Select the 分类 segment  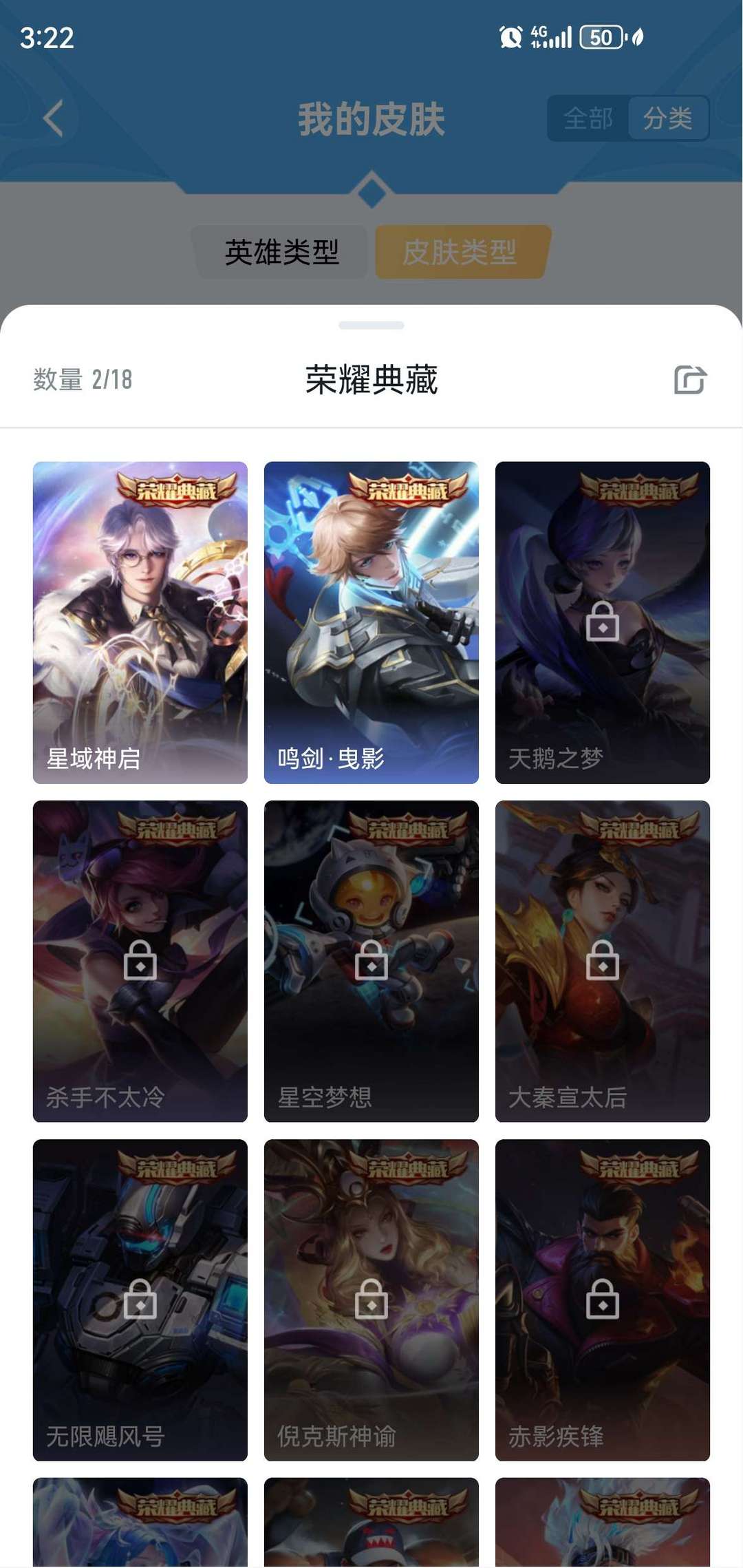coord(667,118)
